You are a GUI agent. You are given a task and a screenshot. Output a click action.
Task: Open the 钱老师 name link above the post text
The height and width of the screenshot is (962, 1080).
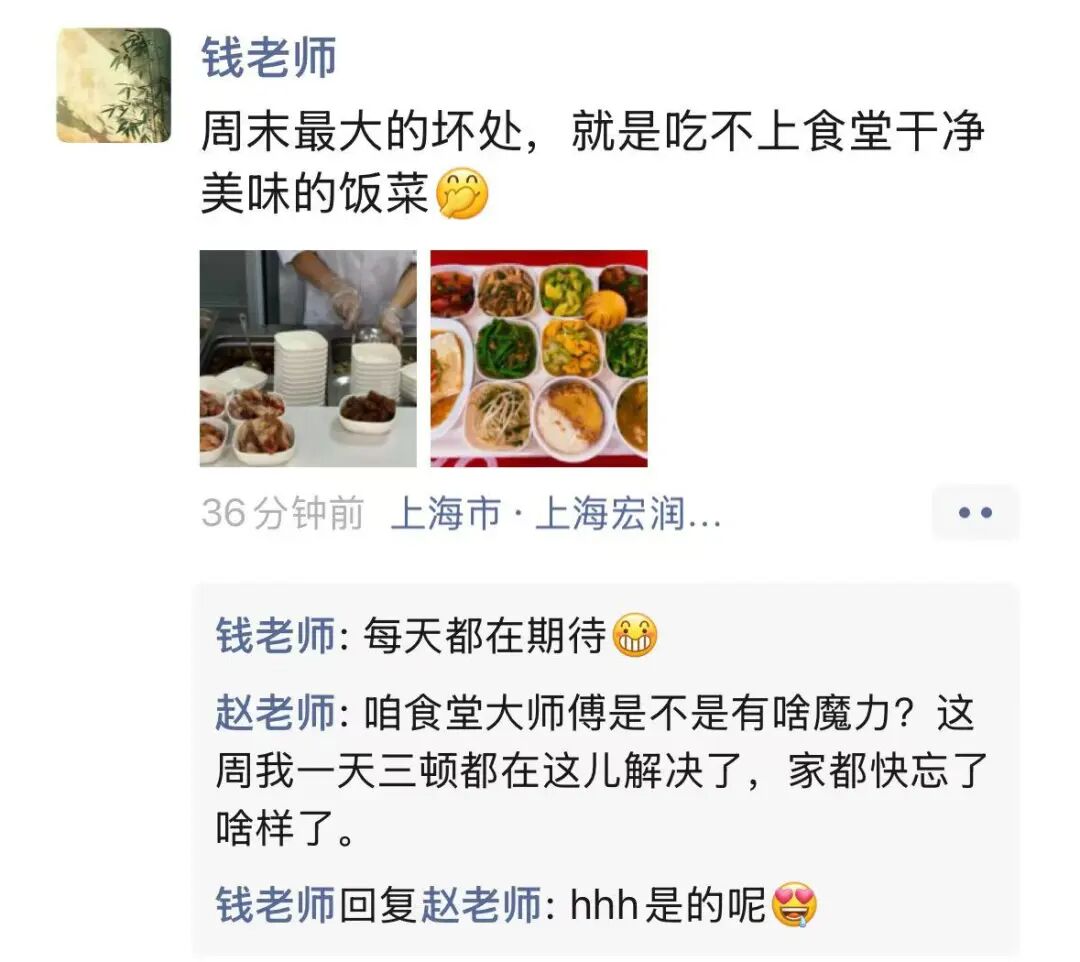(269, 58)
